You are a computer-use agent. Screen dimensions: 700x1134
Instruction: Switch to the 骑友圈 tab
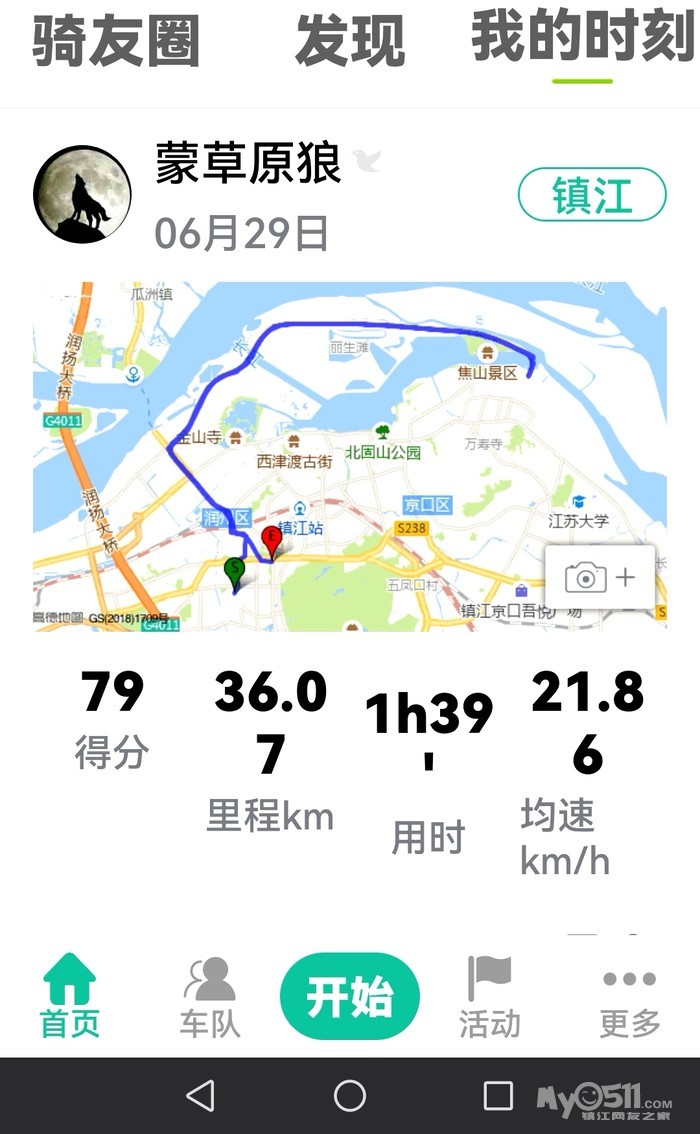coord(116,40)
